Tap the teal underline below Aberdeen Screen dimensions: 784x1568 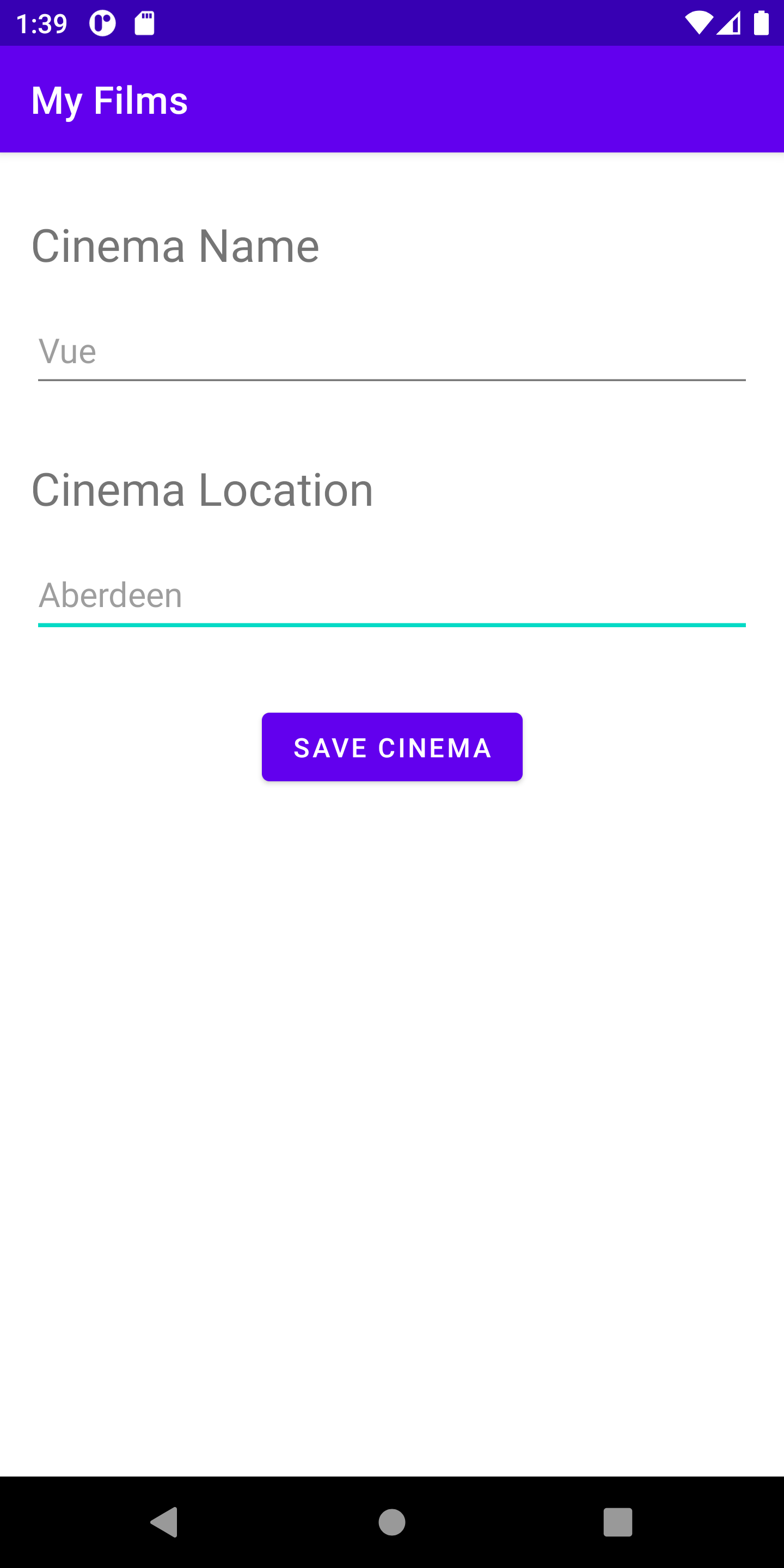pos(391,624)
